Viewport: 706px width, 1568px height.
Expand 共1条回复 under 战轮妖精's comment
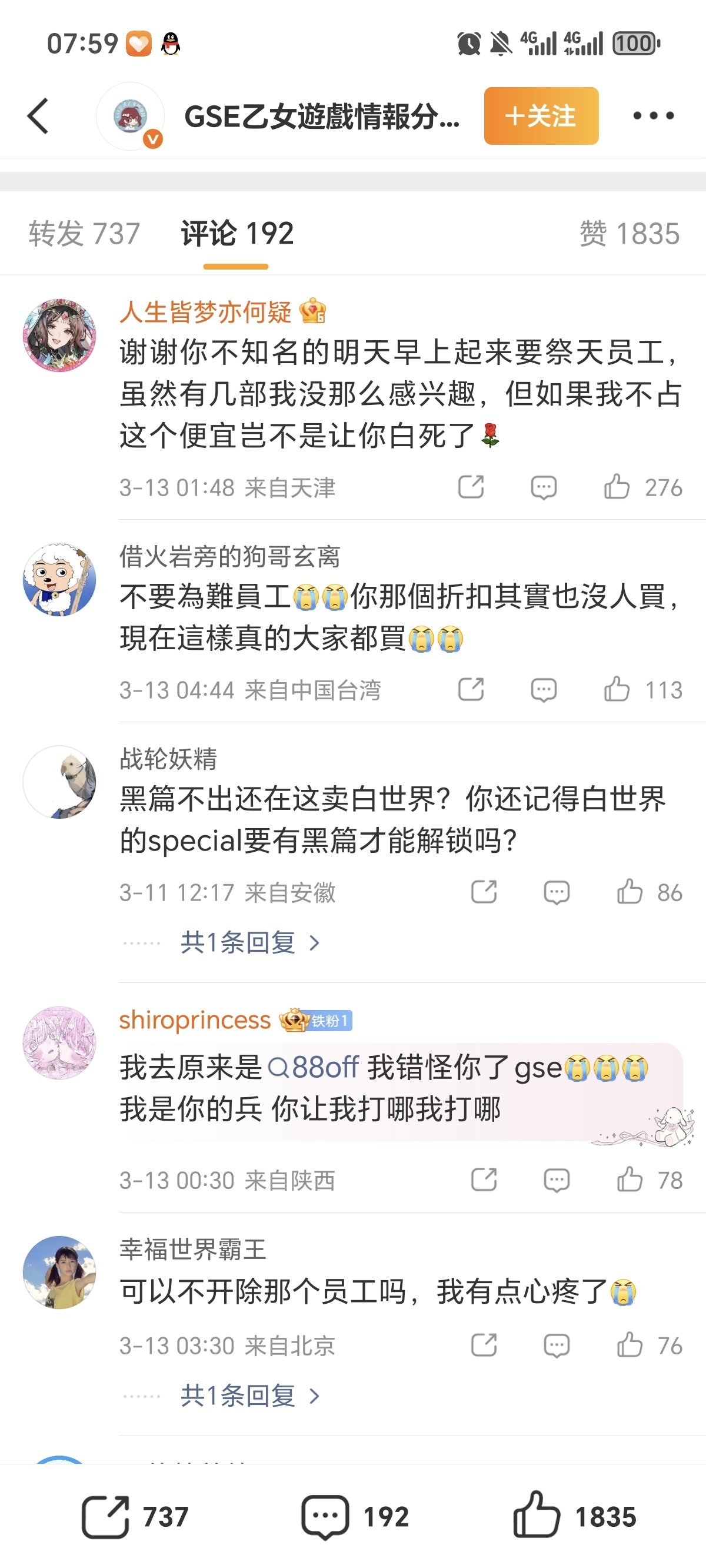click(249, 943)
